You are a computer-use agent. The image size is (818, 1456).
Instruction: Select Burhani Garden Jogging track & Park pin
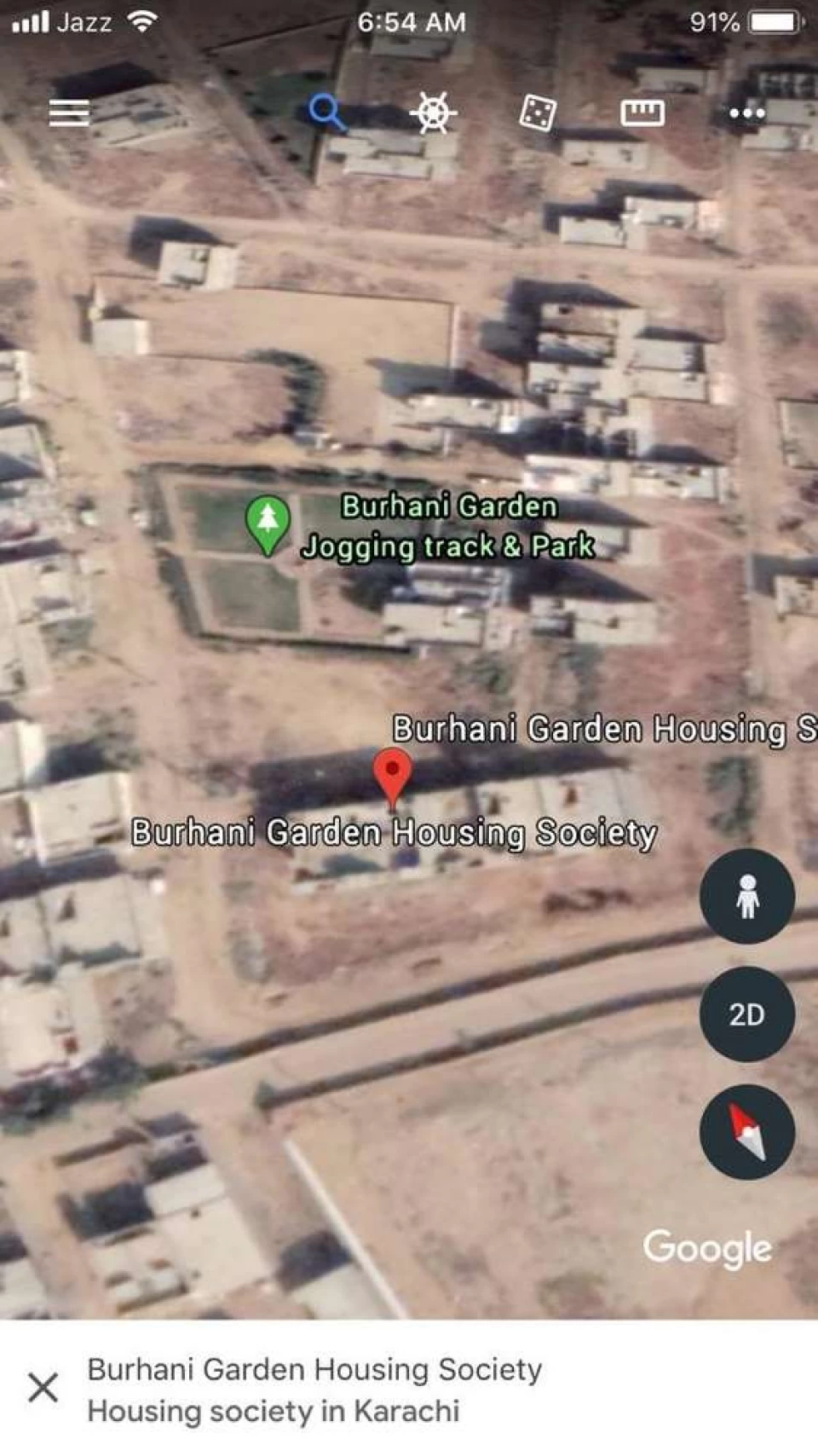(x=268, y=526)
